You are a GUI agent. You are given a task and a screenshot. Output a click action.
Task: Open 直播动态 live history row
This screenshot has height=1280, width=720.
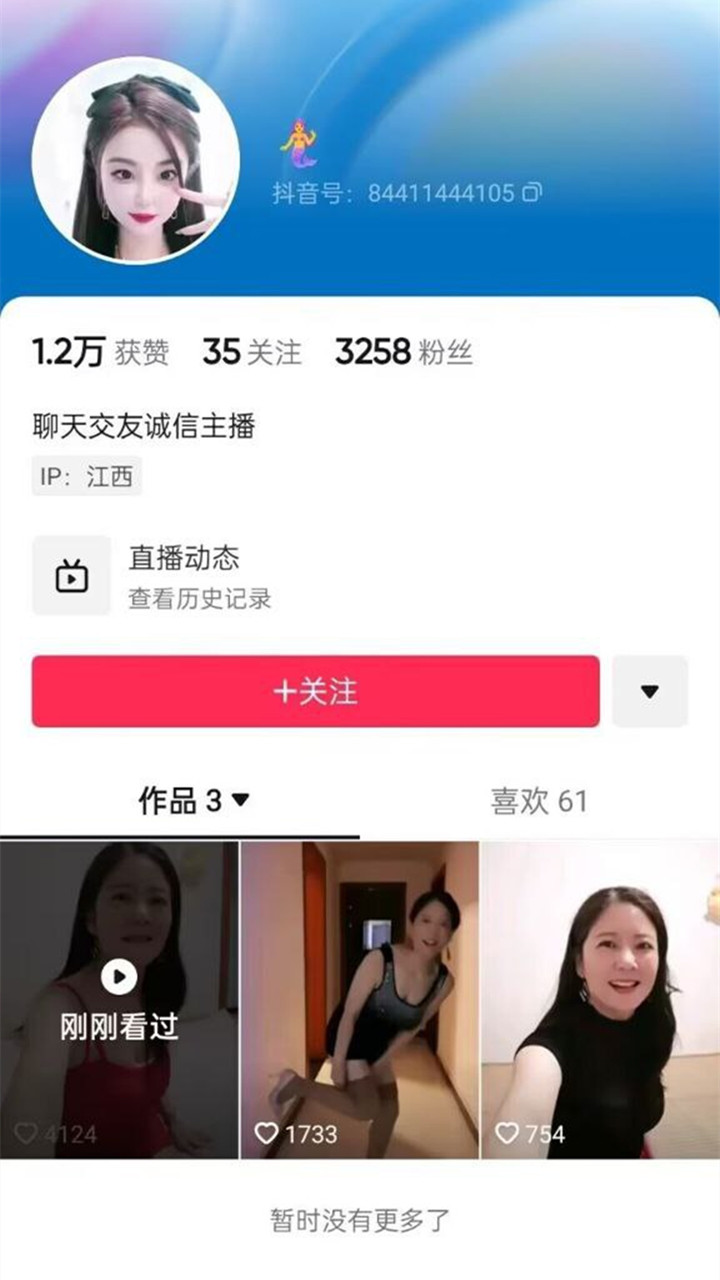[x=184, y=576]
